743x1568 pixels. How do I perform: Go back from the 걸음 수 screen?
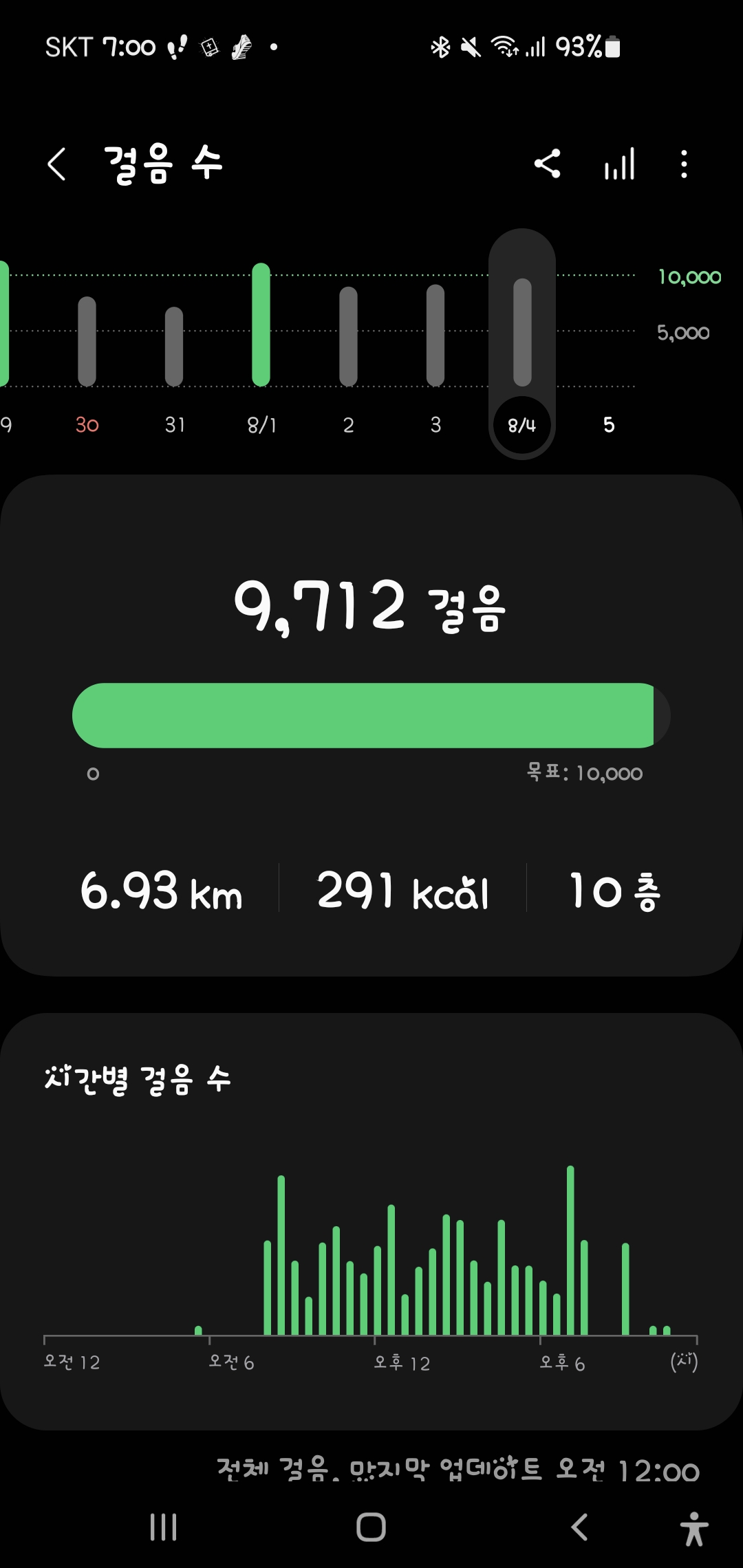pyautogui.click(x=57, y=164)
